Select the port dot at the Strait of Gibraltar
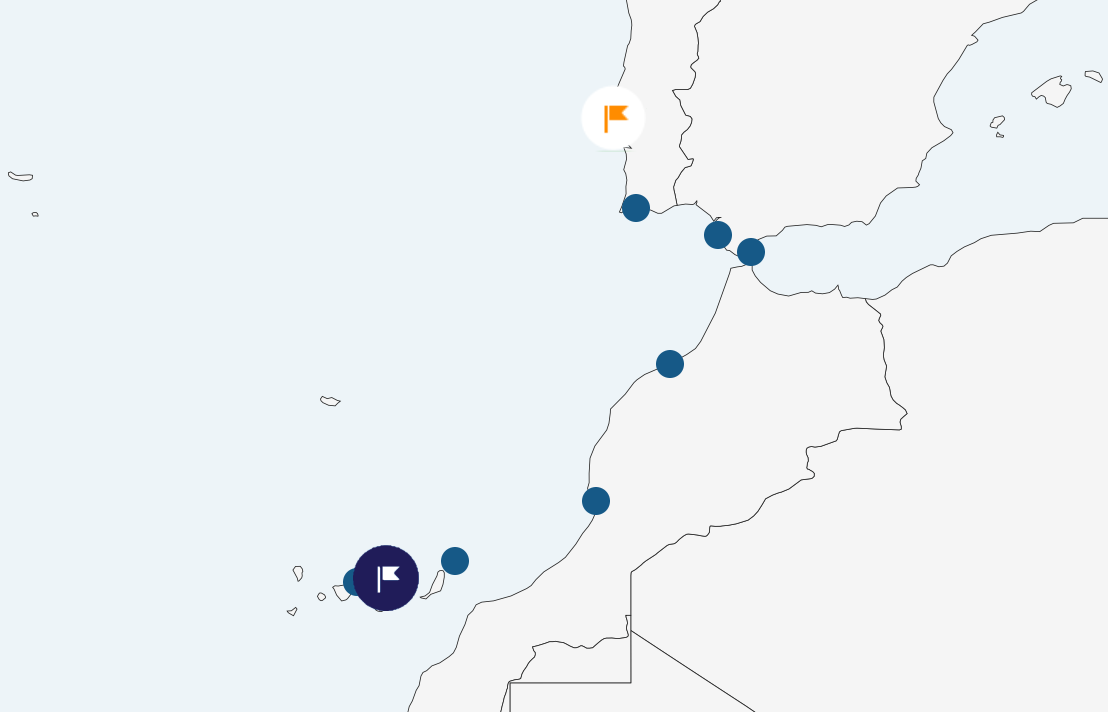The height and width of the screenshot is (712, 1108). point(751,252)
